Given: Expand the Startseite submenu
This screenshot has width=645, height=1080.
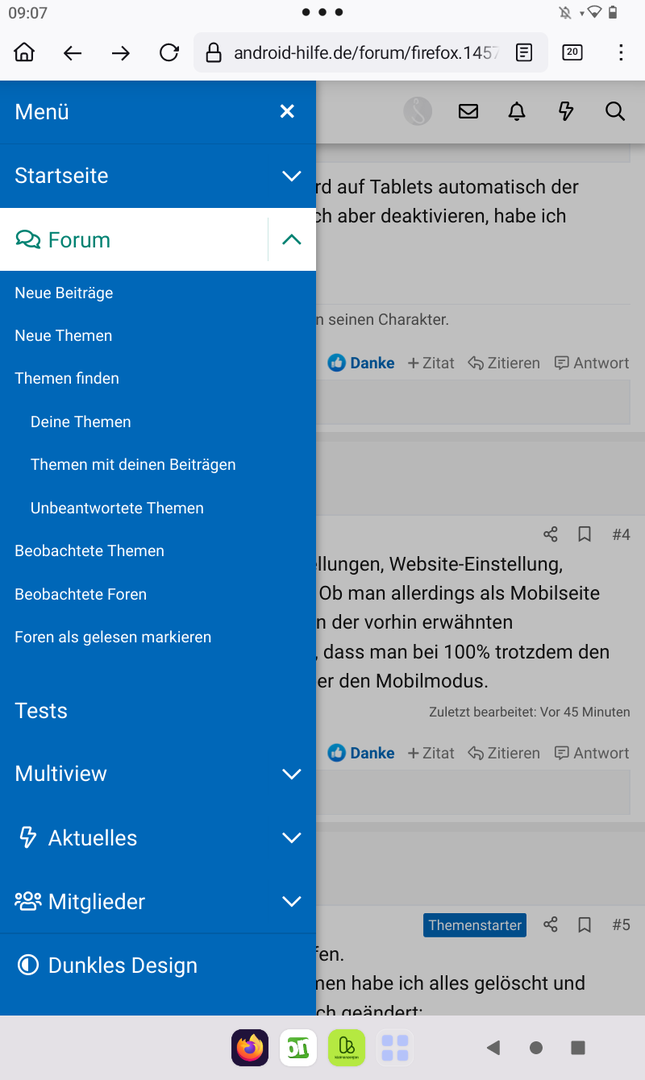Looking at the screenshot, I should pos(291,176).
